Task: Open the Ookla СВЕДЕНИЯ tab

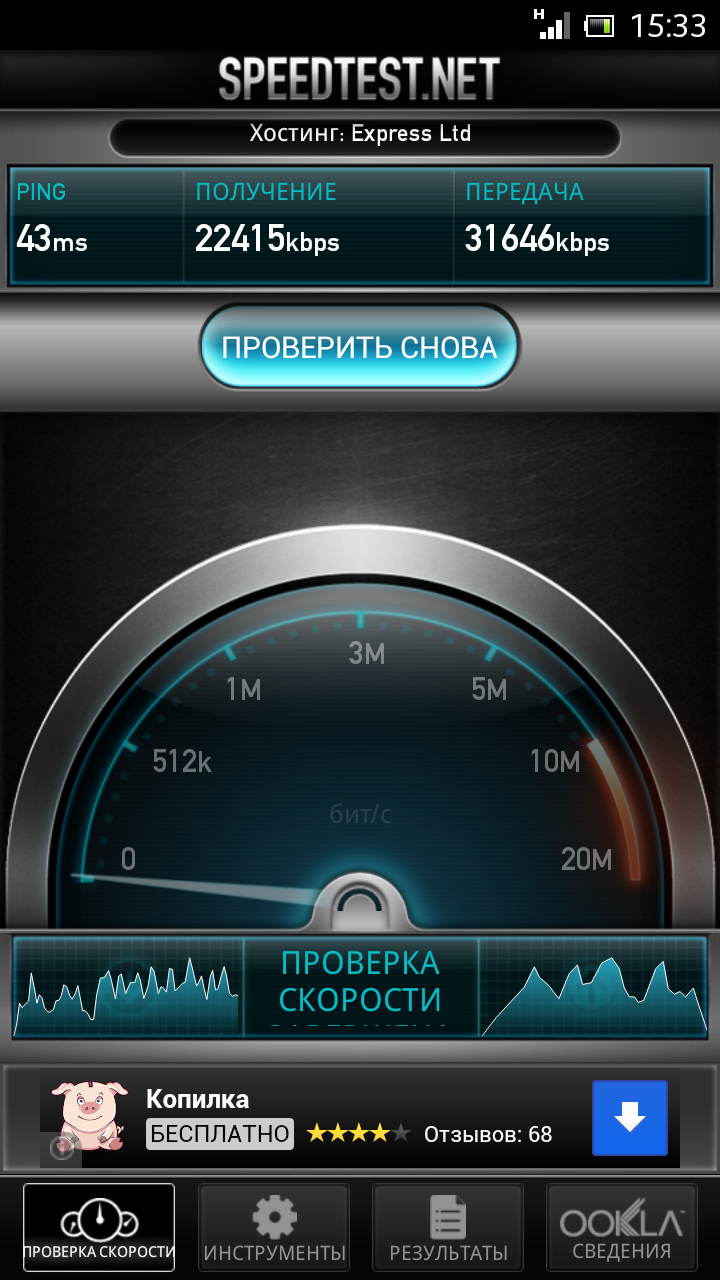Action: (622, 1227)
